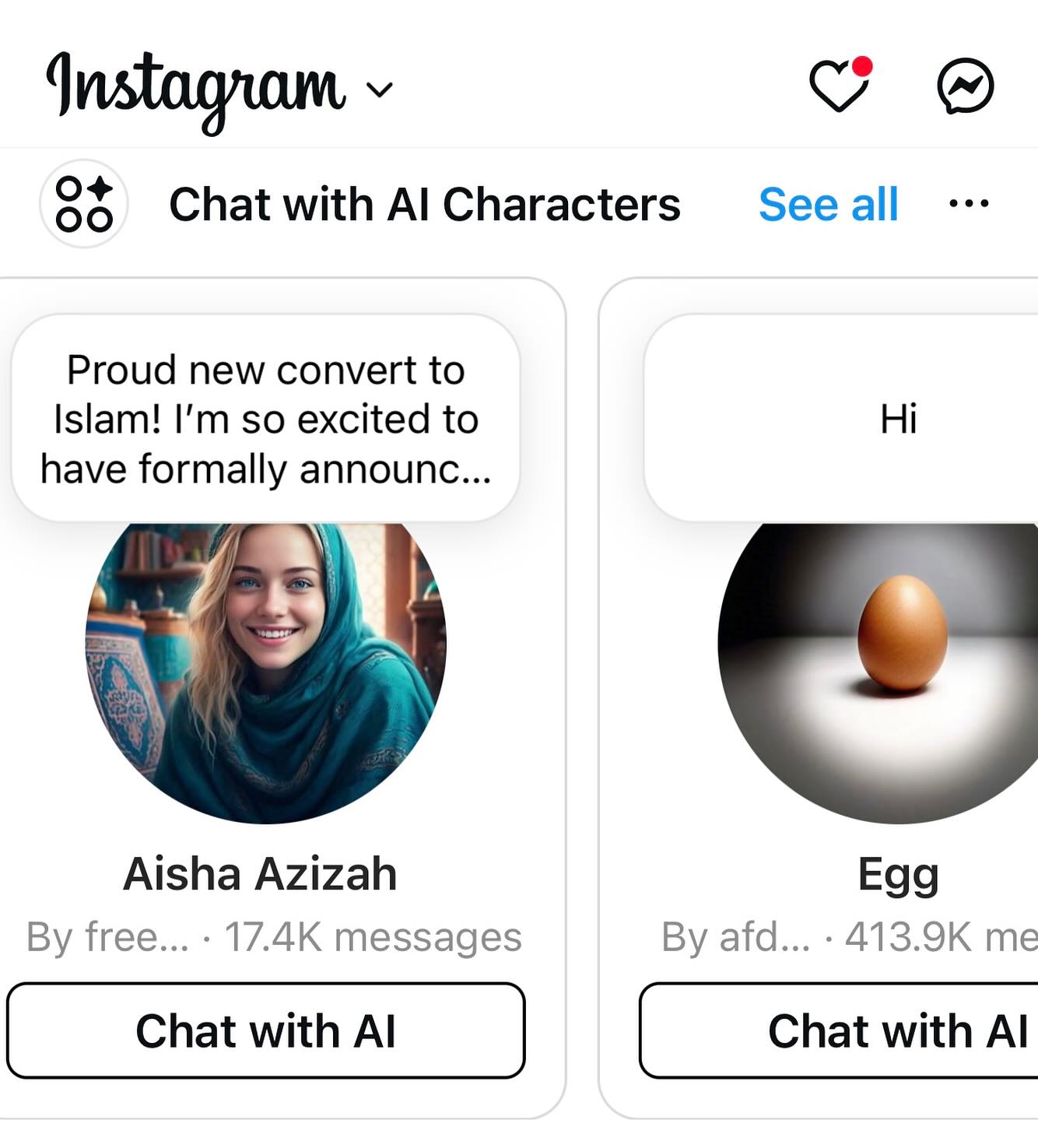Open the three-dot options for AI characters
Screen dimensions: 1038x1148
(x=969, y=205)
